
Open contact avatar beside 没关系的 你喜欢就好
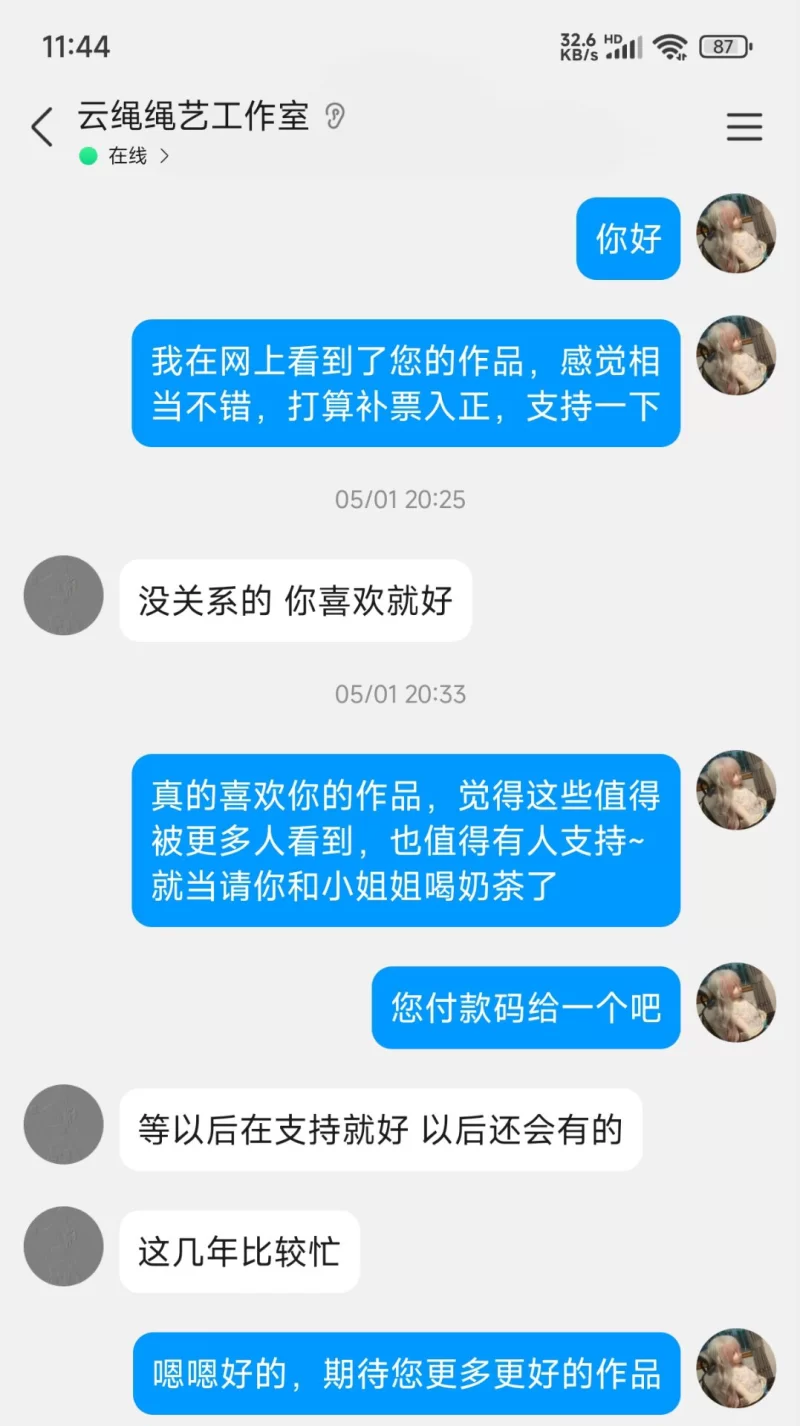[x=64, y=595]
